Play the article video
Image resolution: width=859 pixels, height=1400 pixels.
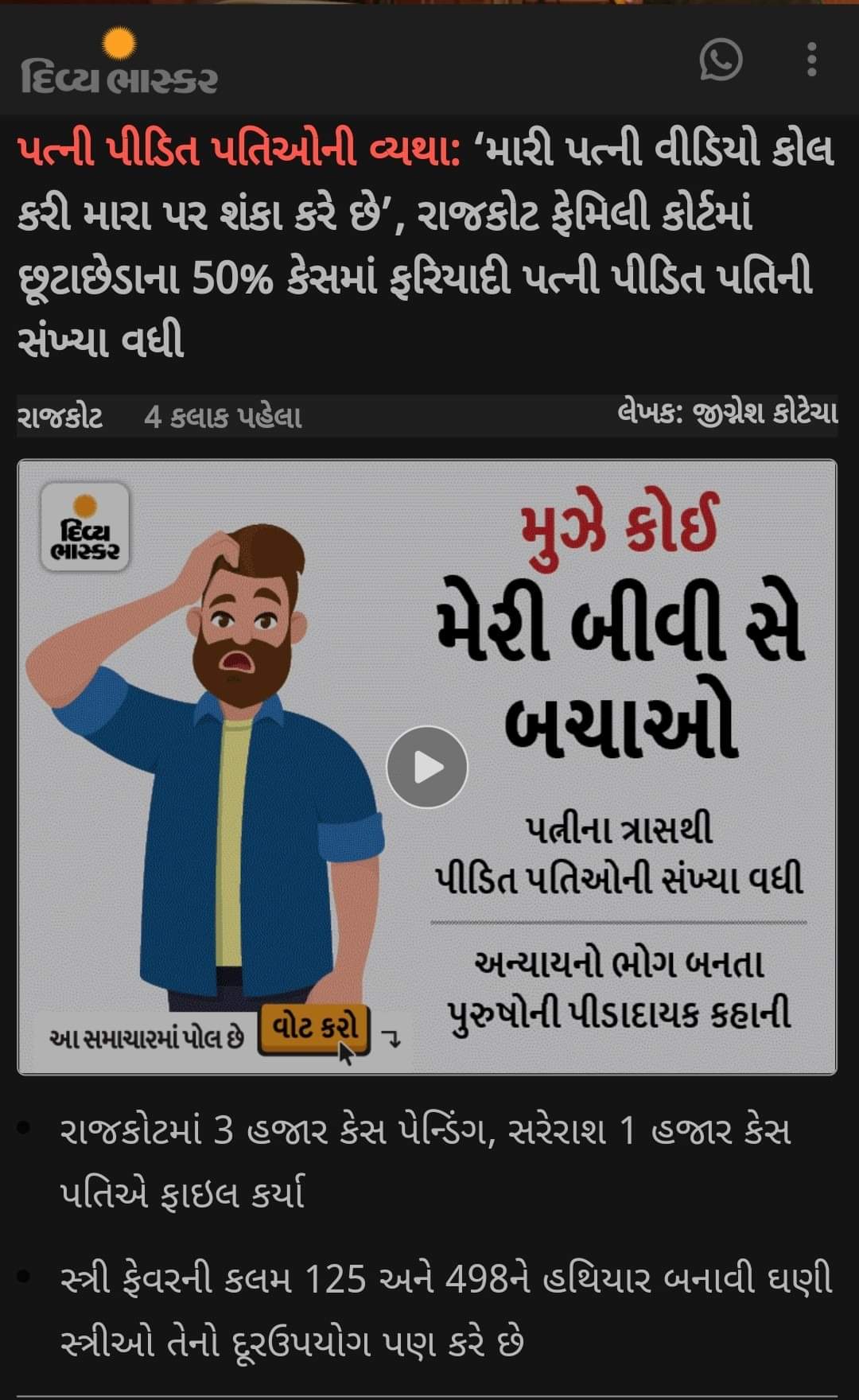(427, 767)
